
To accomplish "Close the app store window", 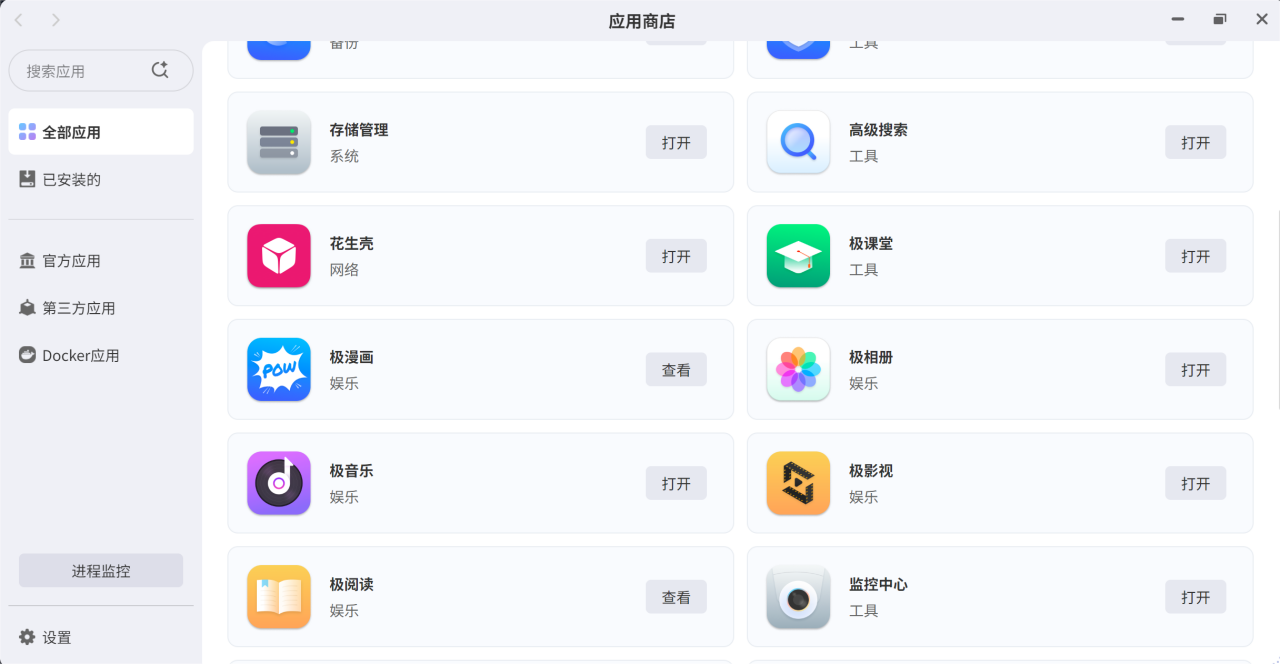I will point(1262,19).
